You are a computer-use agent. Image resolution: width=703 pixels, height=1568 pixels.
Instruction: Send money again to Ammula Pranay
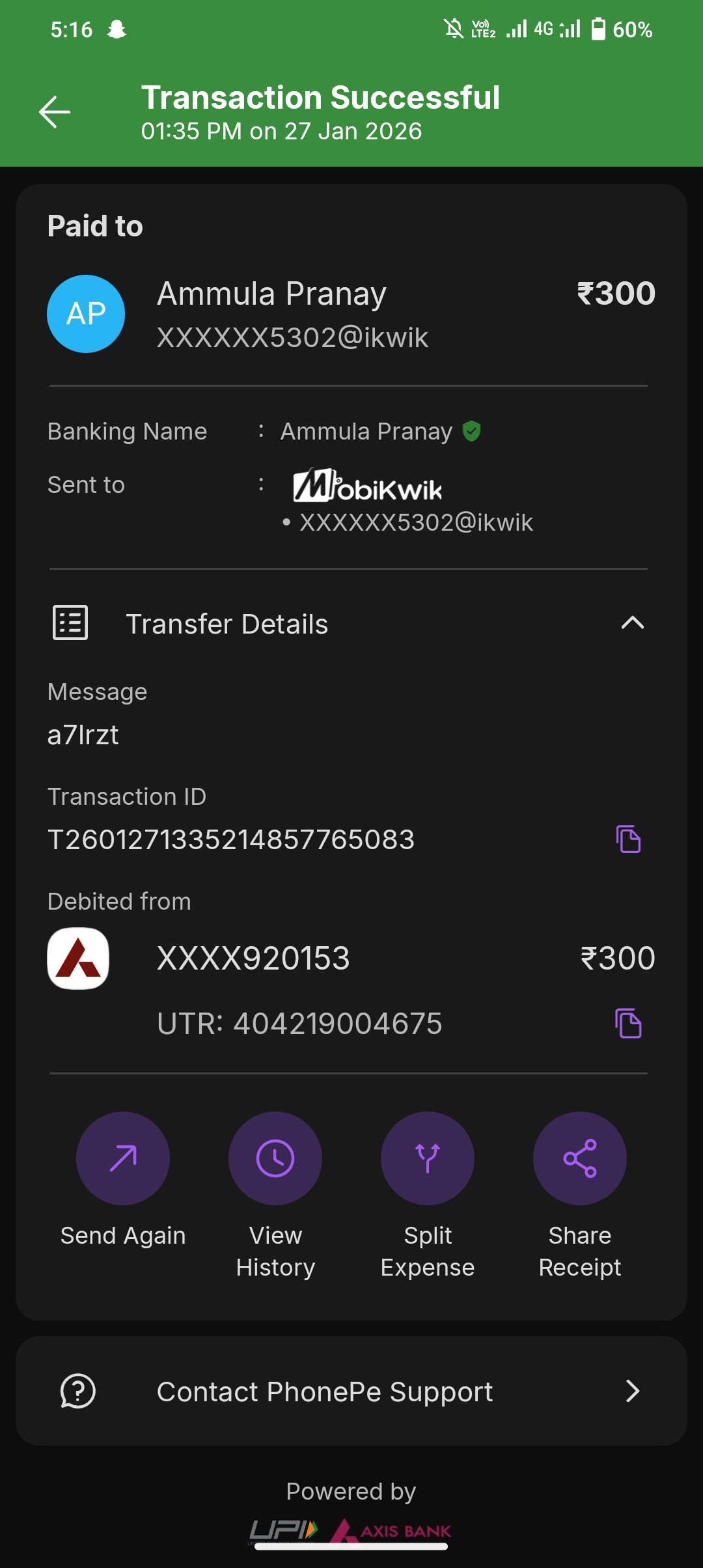[x=123, y=1158]
